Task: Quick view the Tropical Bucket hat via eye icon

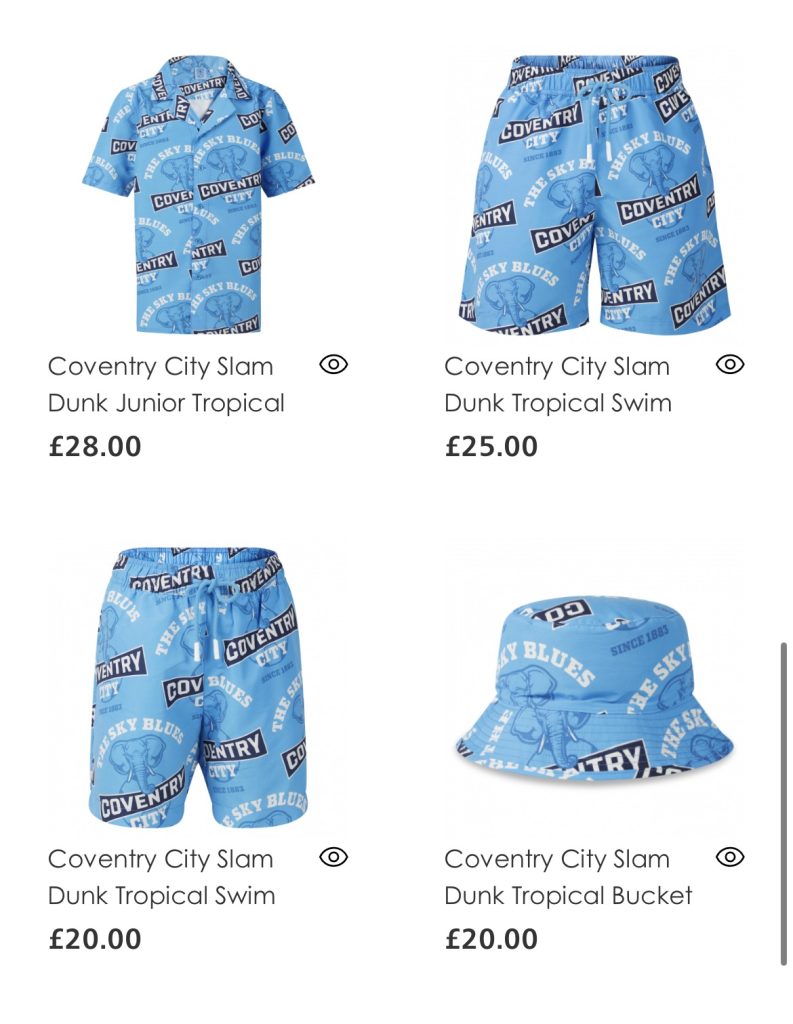Action: (x=731, y=857)
